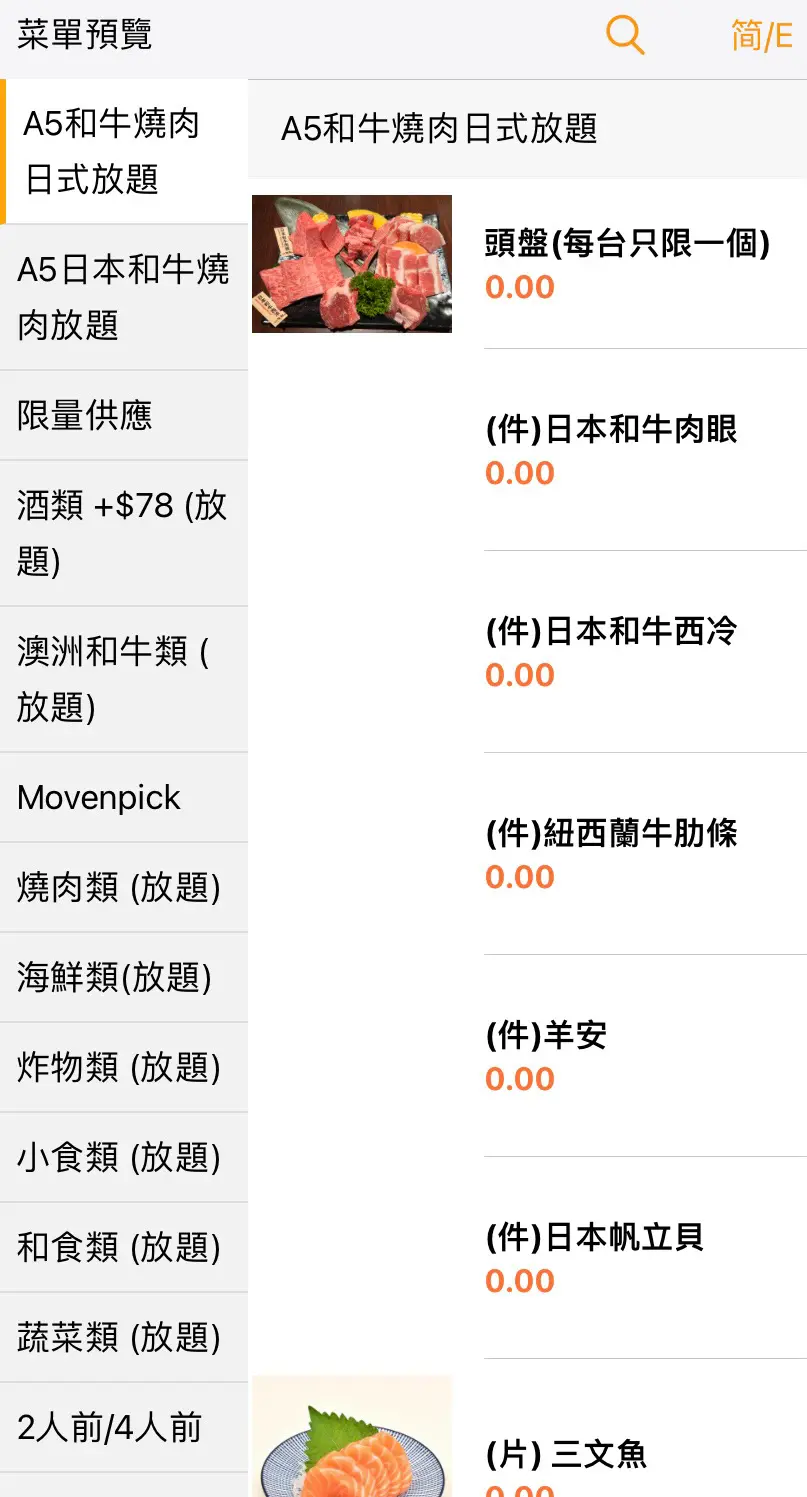Open the 燒肉類 (放題) category

point(124,887)
